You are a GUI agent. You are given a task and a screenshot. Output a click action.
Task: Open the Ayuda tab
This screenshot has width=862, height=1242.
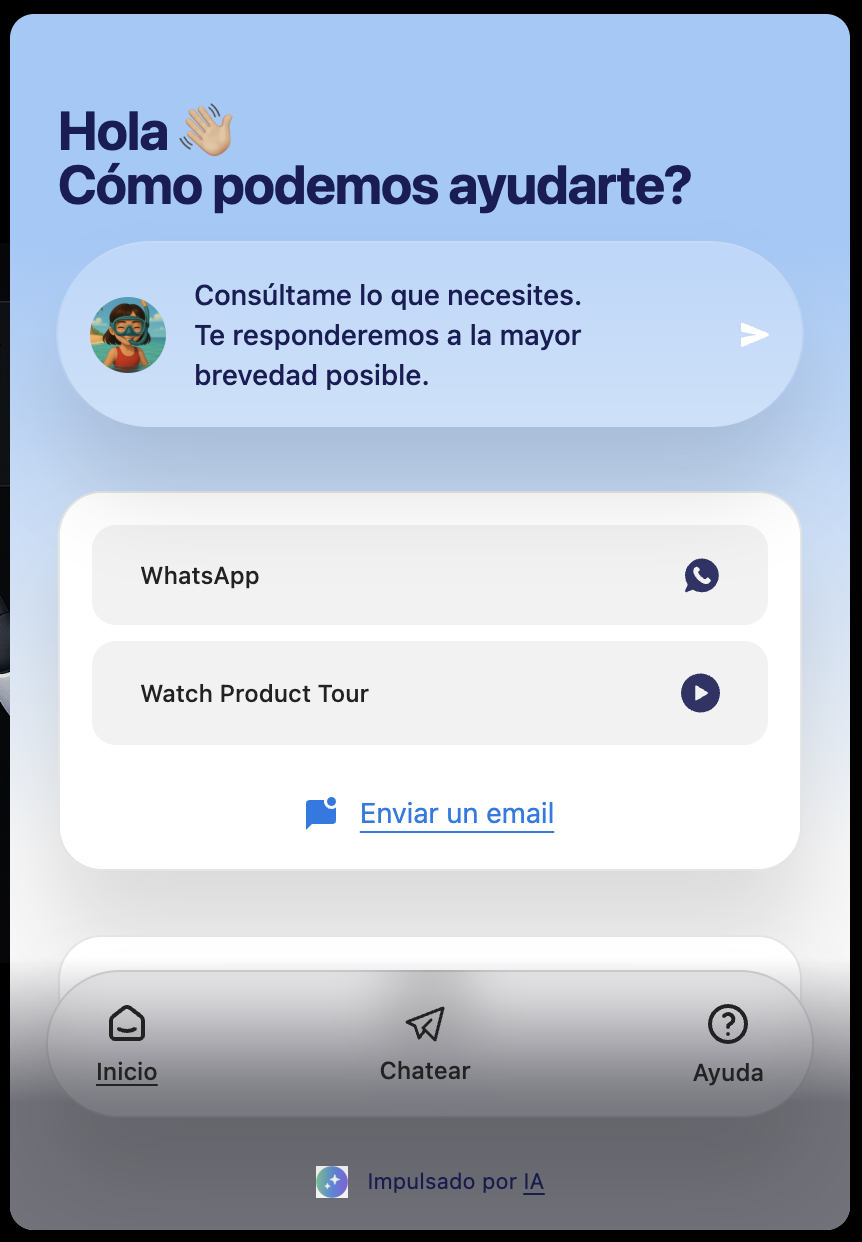(727, 1046)
